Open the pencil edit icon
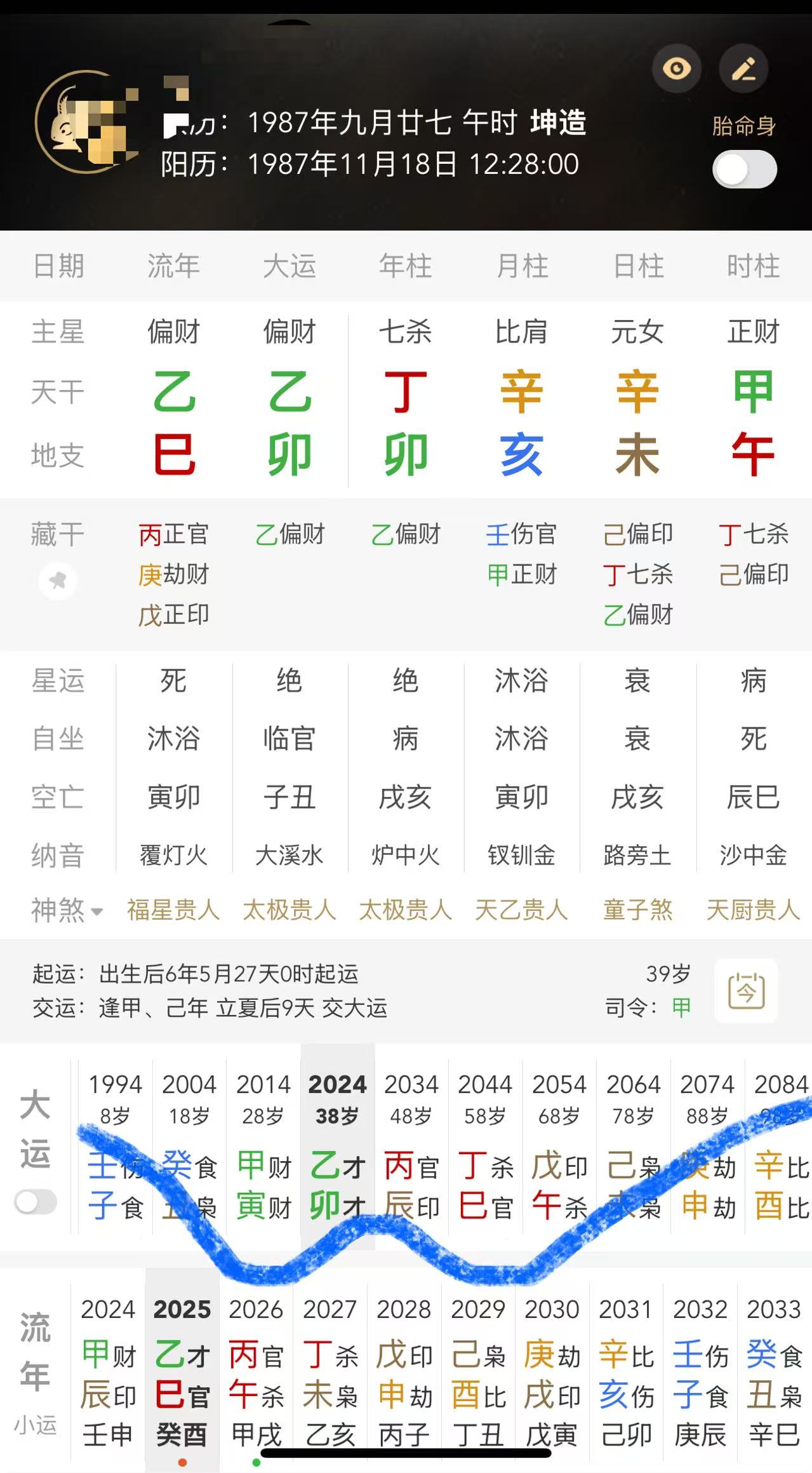812x1473 pixels. pos(743,69)
